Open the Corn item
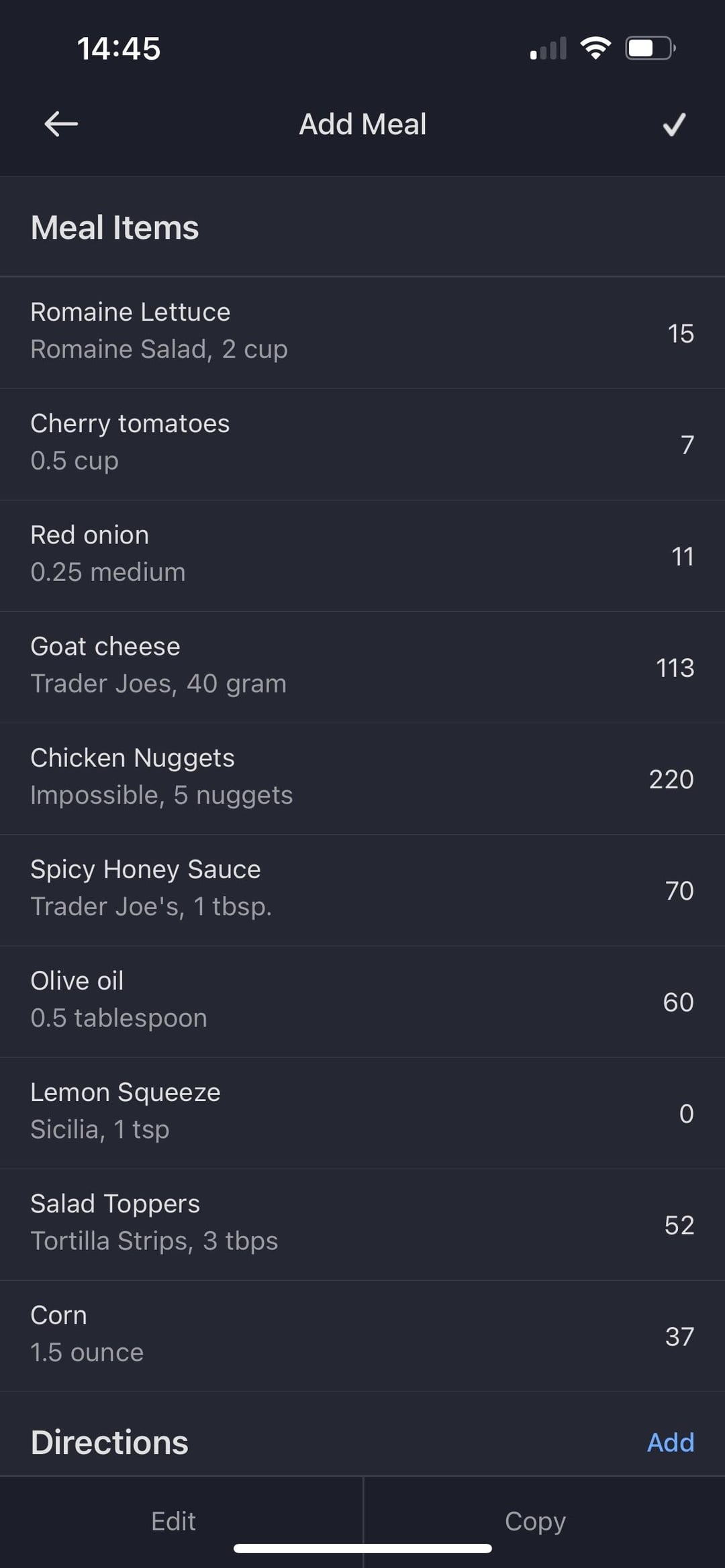Viewport: 725px width, 1568px height. [362, 1335]
